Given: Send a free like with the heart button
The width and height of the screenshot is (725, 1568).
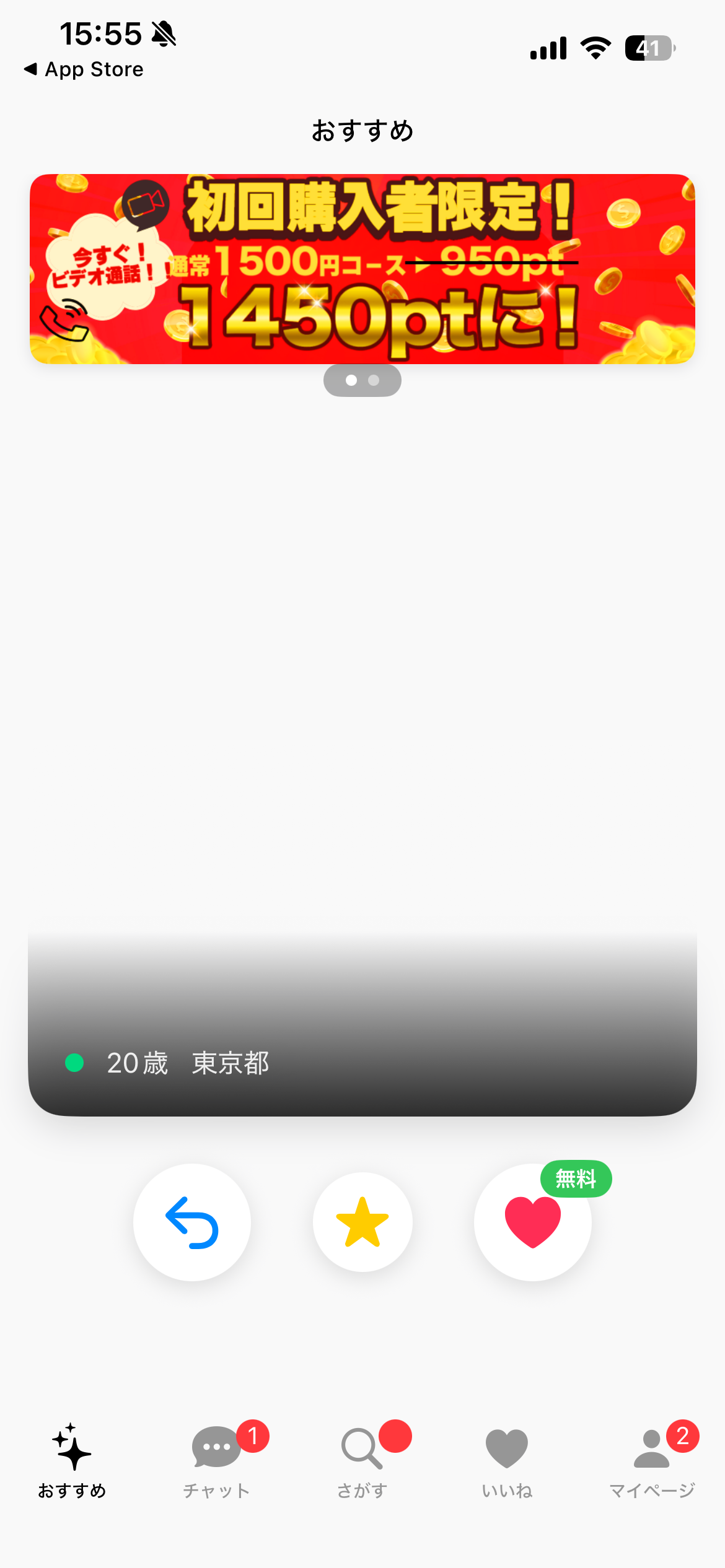Looking at the screenshot, I should (533, 1222).
